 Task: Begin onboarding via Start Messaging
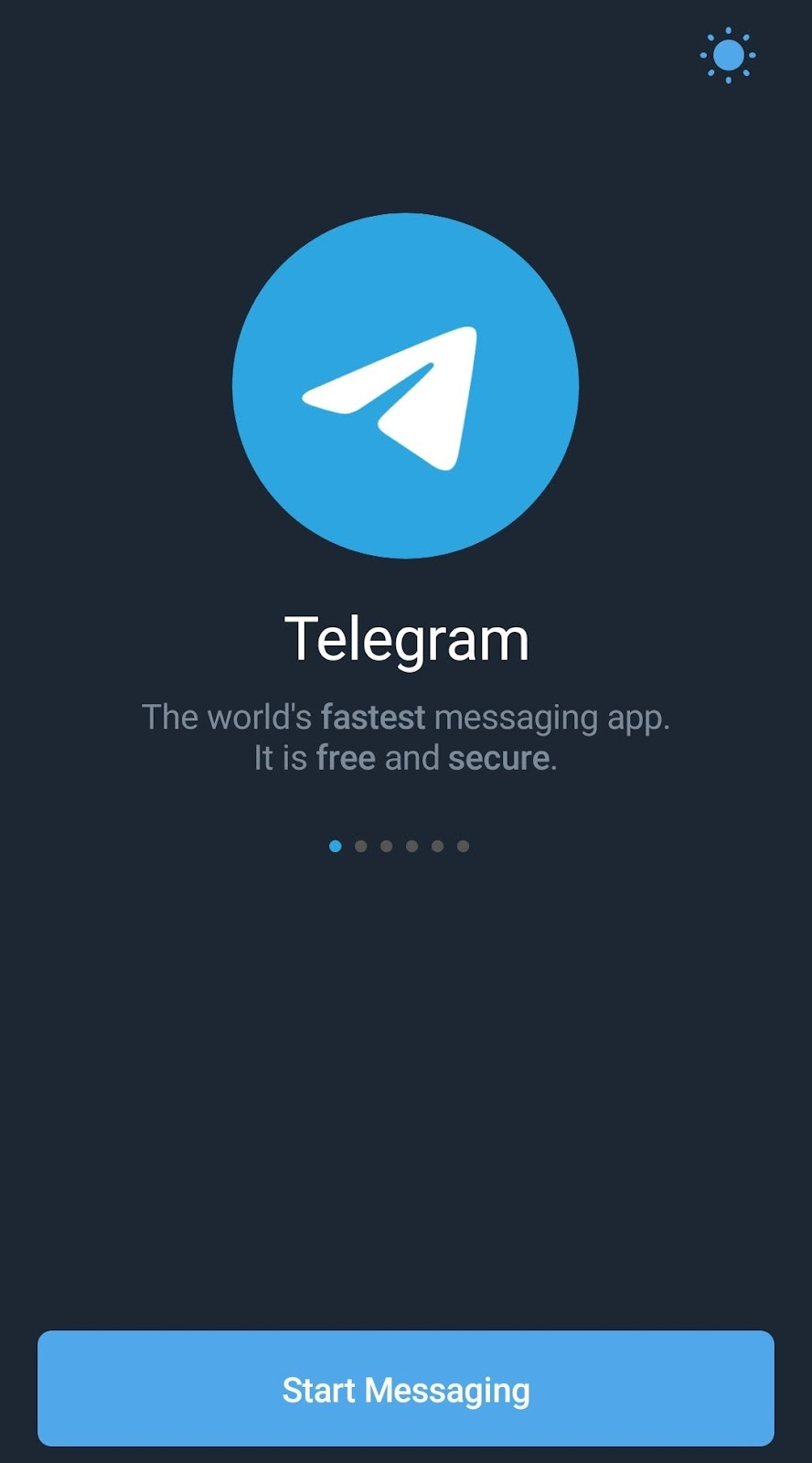pyautogui.click(x=406, y=1390)
